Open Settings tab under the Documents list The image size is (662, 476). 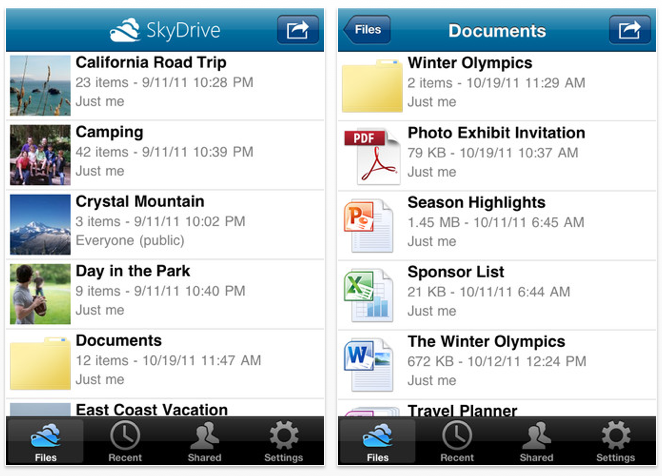coord(616,442)
